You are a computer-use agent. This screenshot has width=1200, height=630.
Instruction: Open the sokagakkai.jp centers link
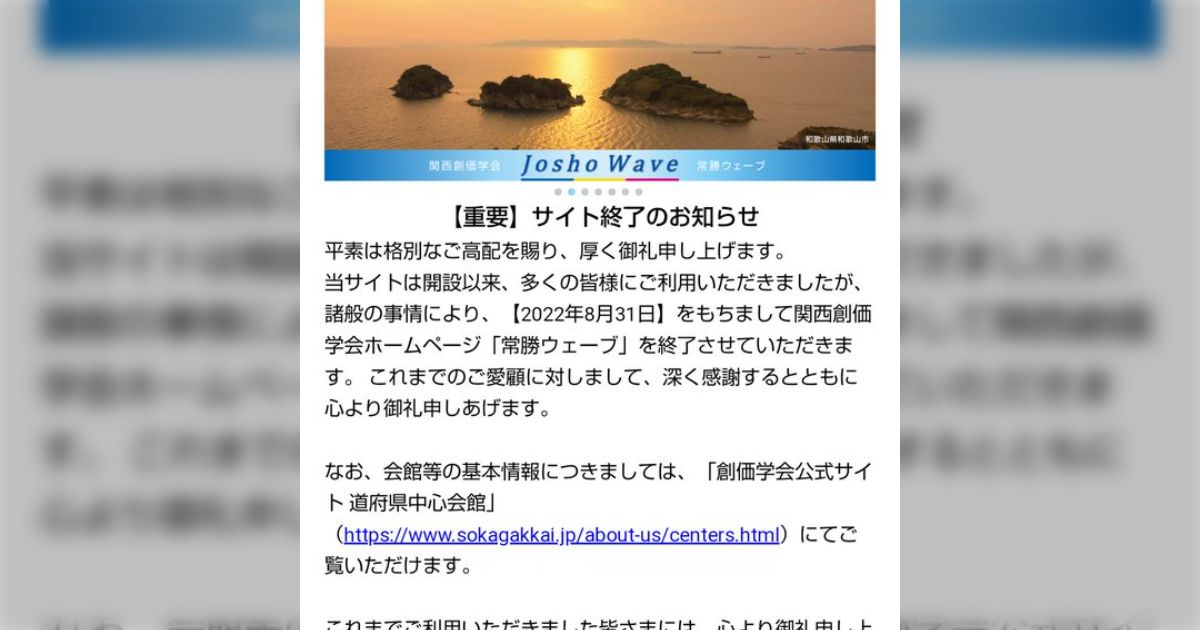(x=561, y=535)
